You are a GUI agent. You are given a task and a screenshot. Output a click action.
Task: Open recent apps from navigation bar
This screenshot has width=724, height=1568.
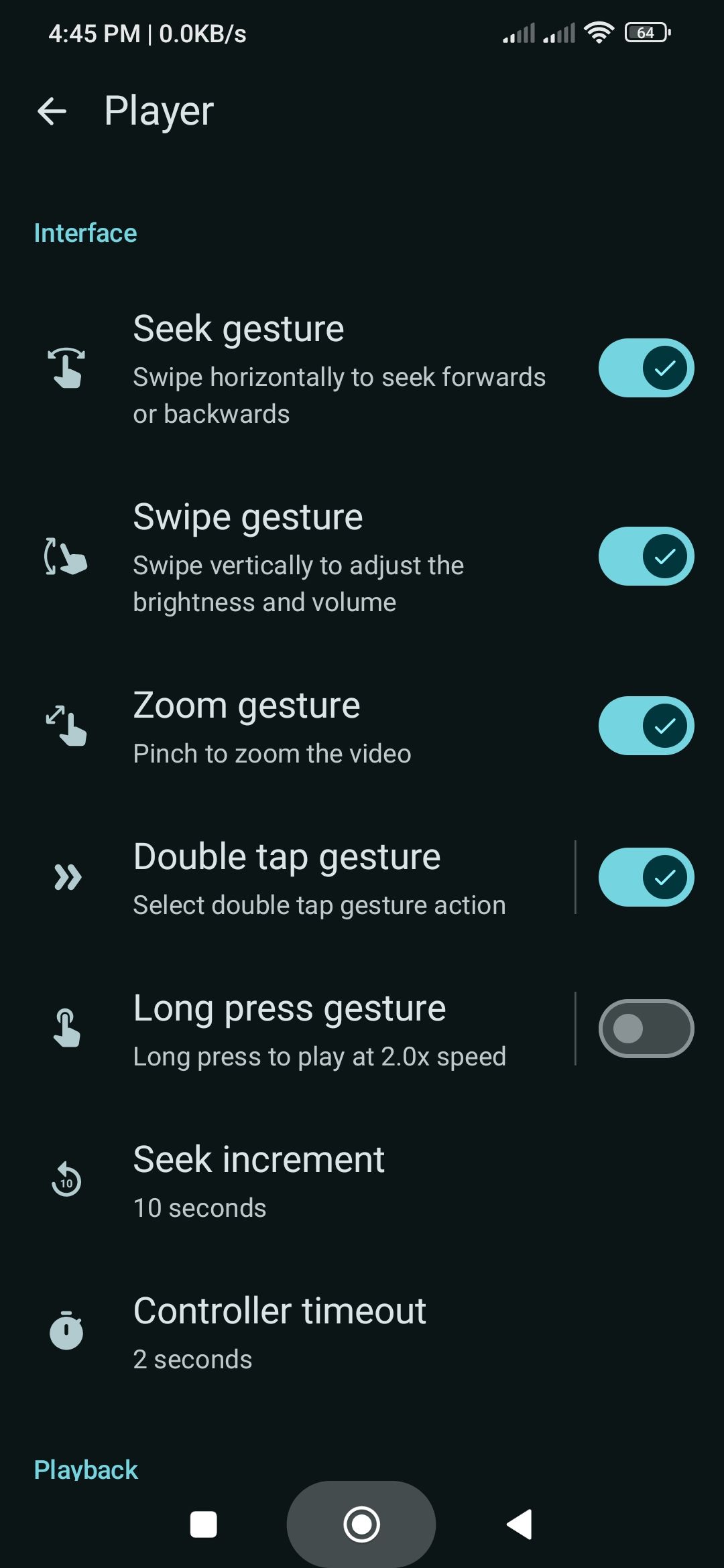coord(204,1524)
